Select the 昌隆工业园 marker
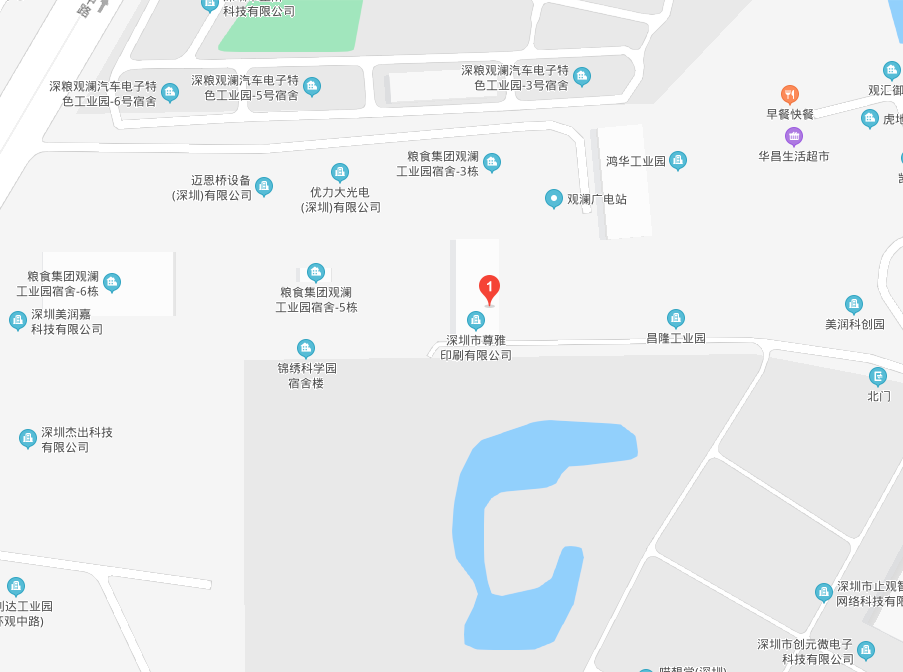This screenshot has height=672, width=903. 676,319
